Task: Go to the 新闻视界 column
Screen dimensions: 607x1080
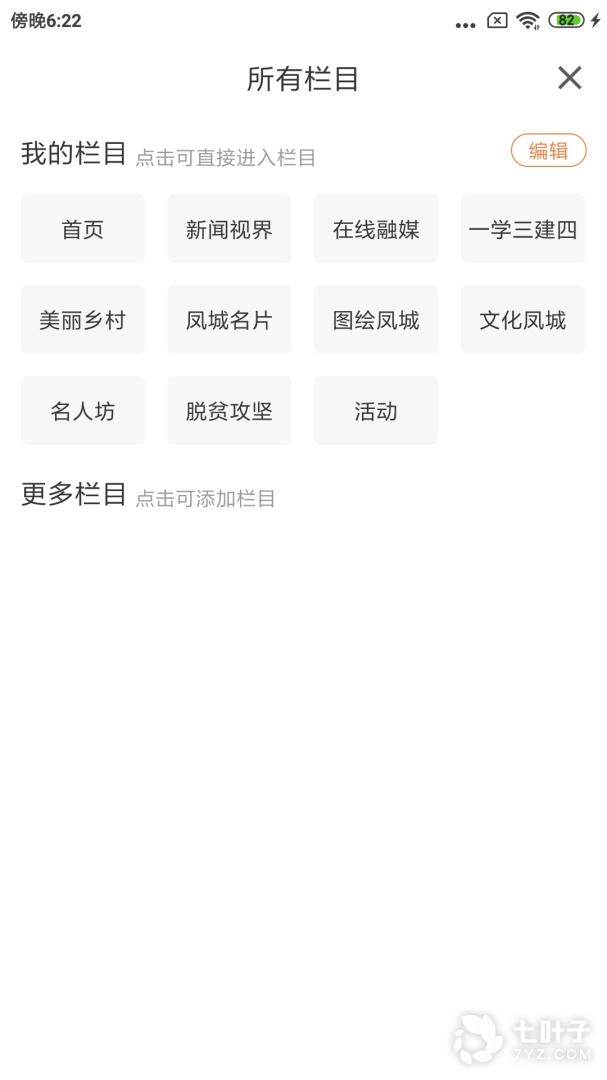Action: tap(229, 229)
